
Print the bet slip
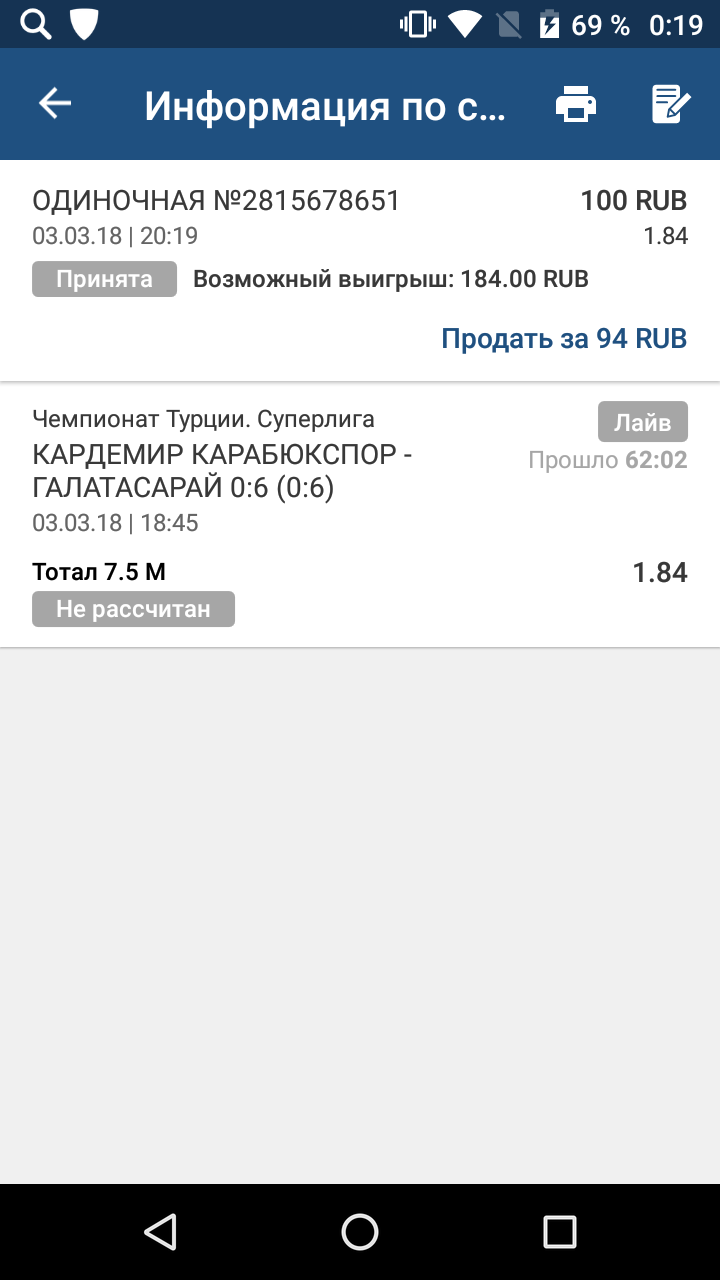(576, 104)
